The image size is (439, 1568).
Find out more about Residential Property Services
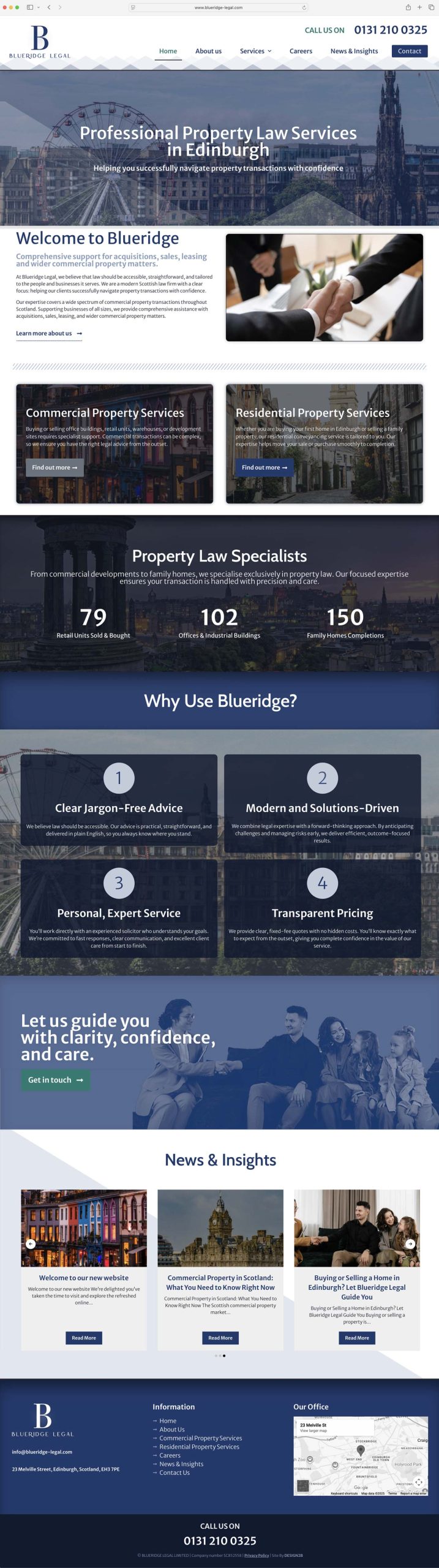264,468
